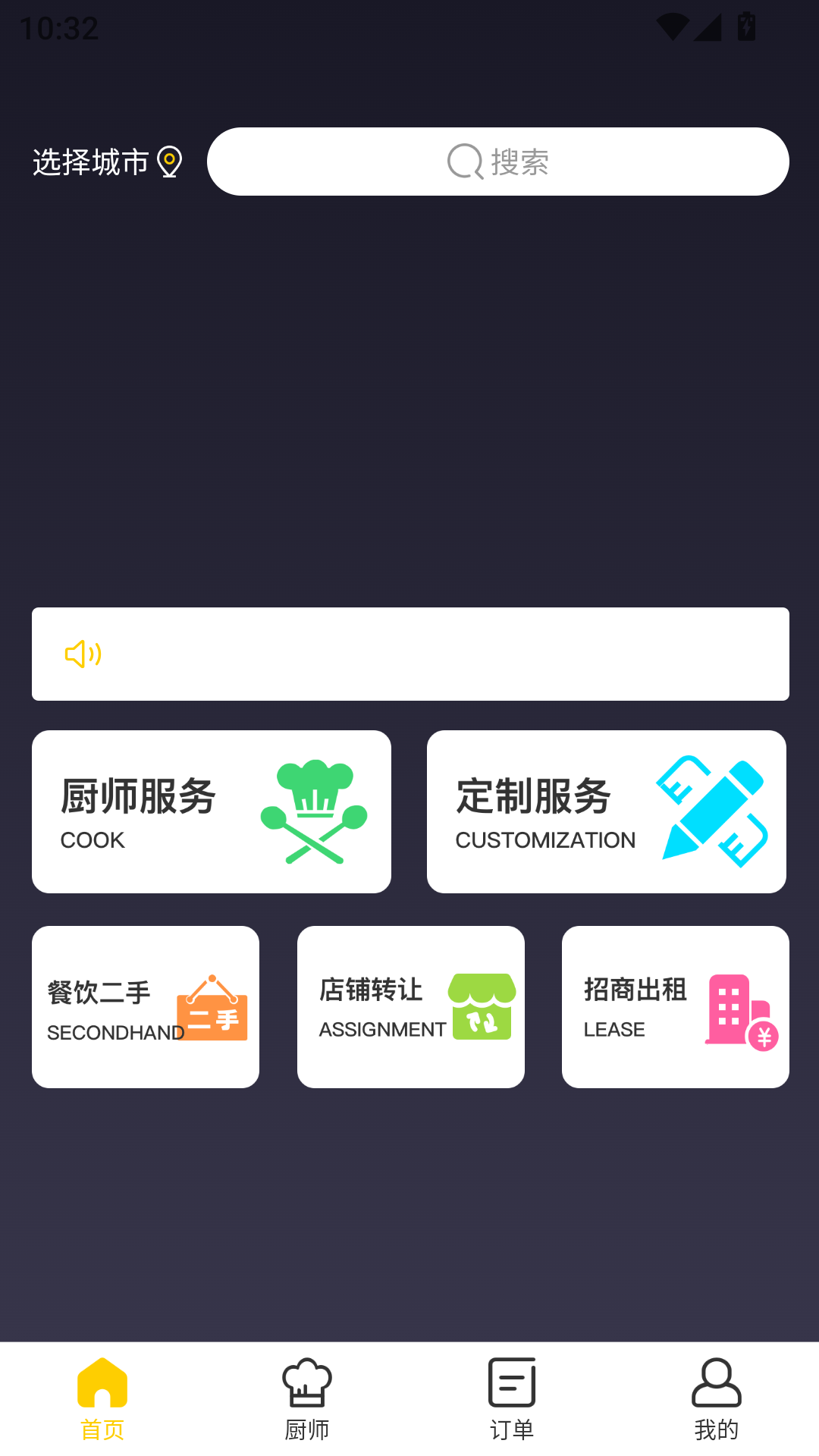Image resolution: width=819 pixels, height=1456 pixels.
Task: Open the 选择城市 city selector
Action: (x=107, y=162)
